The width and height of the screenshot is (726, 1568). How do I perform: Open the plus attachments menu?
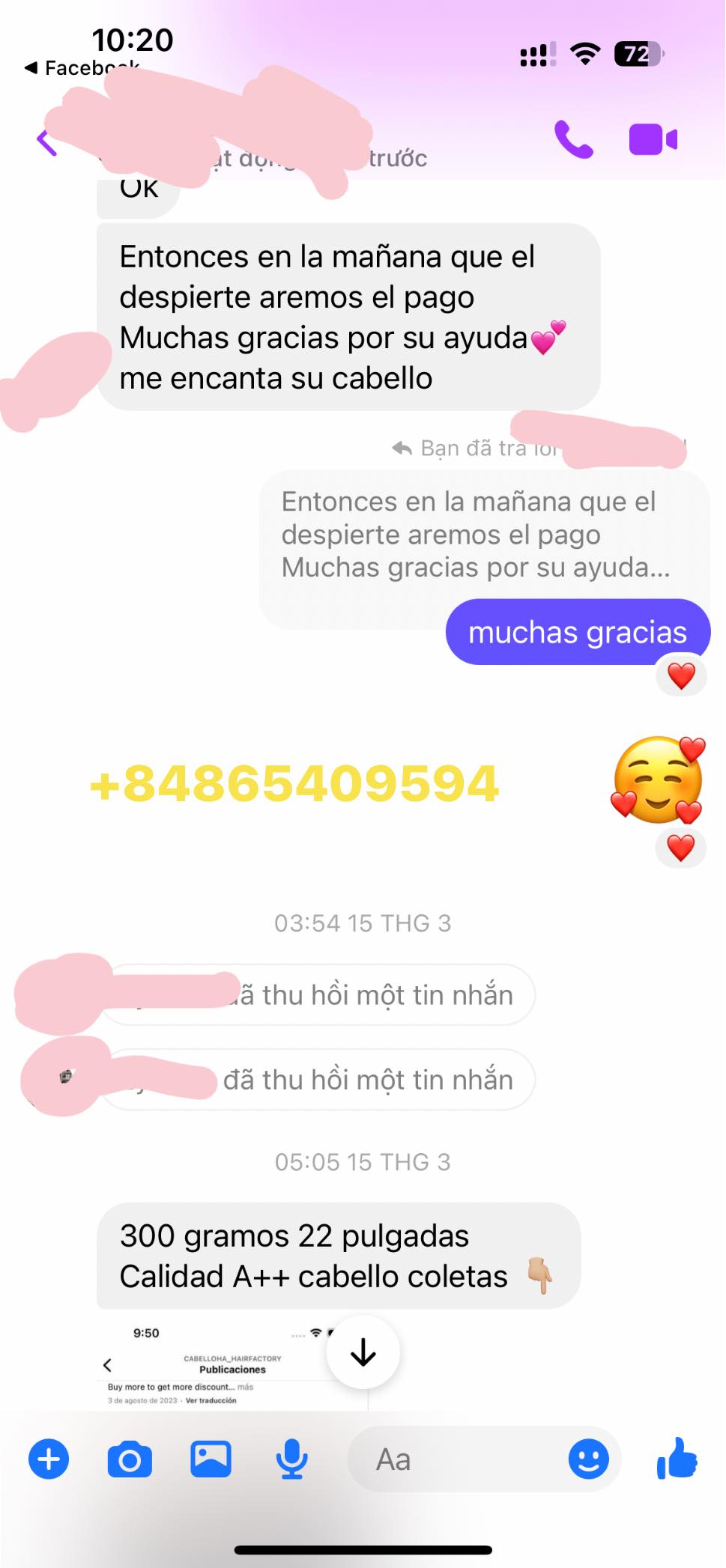[x=49, y=1459]
